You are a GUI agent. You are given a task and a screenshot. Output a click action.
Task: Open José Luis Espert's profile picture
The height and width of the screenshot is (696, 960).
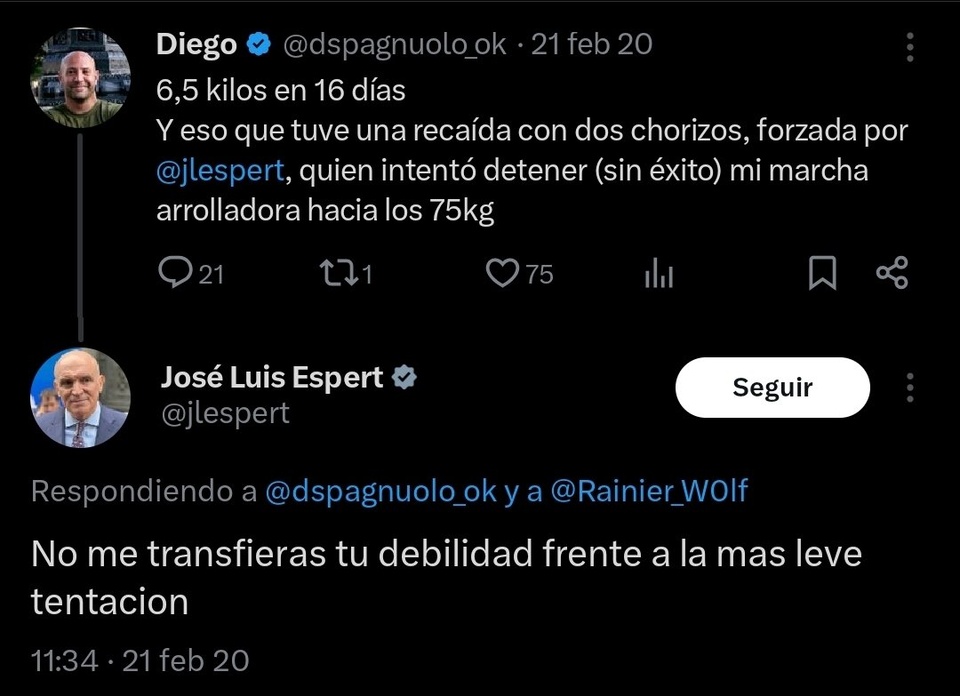tap(81, 397)
